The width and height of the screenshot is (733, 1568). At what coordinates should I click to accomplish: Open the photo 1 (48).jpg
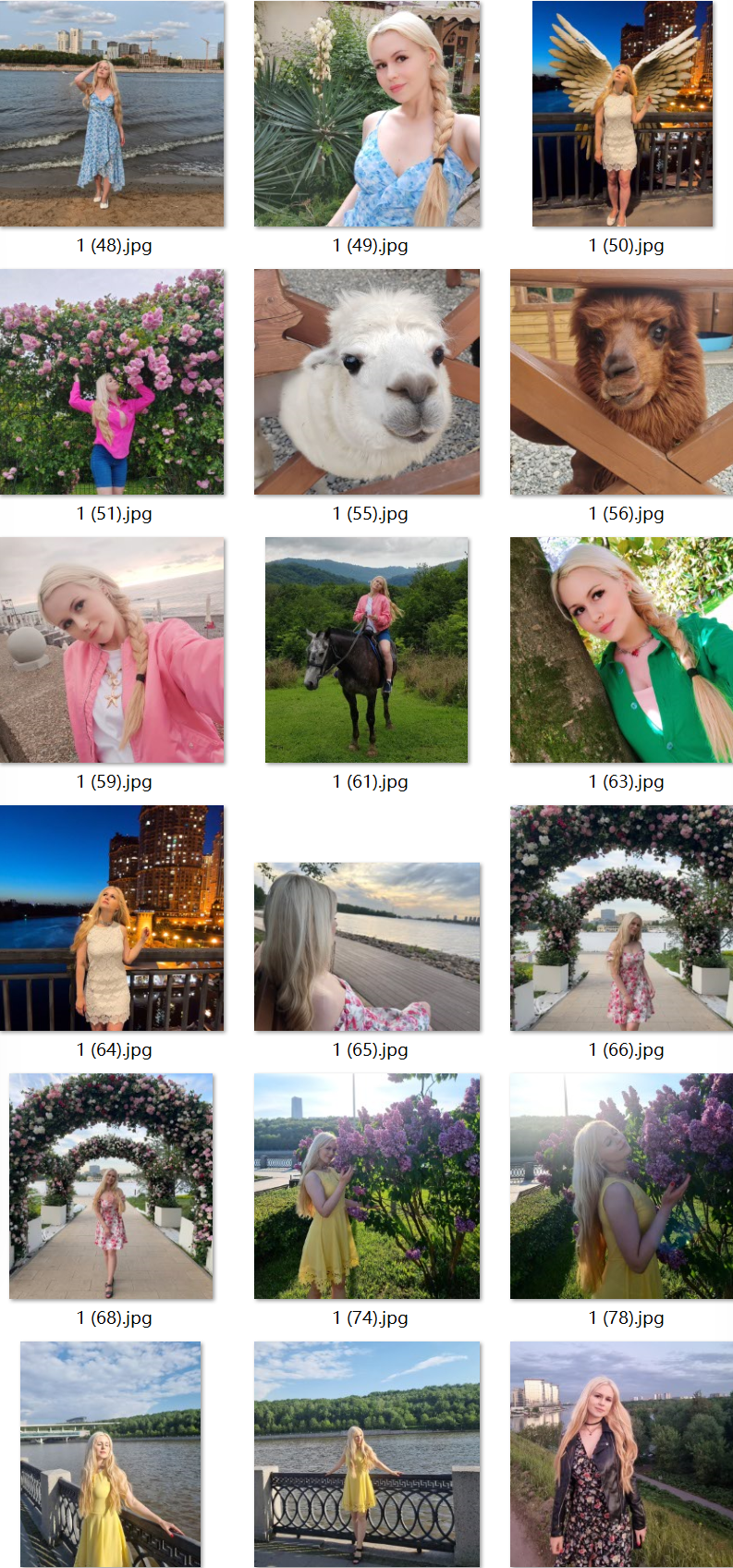coord(112,115)
